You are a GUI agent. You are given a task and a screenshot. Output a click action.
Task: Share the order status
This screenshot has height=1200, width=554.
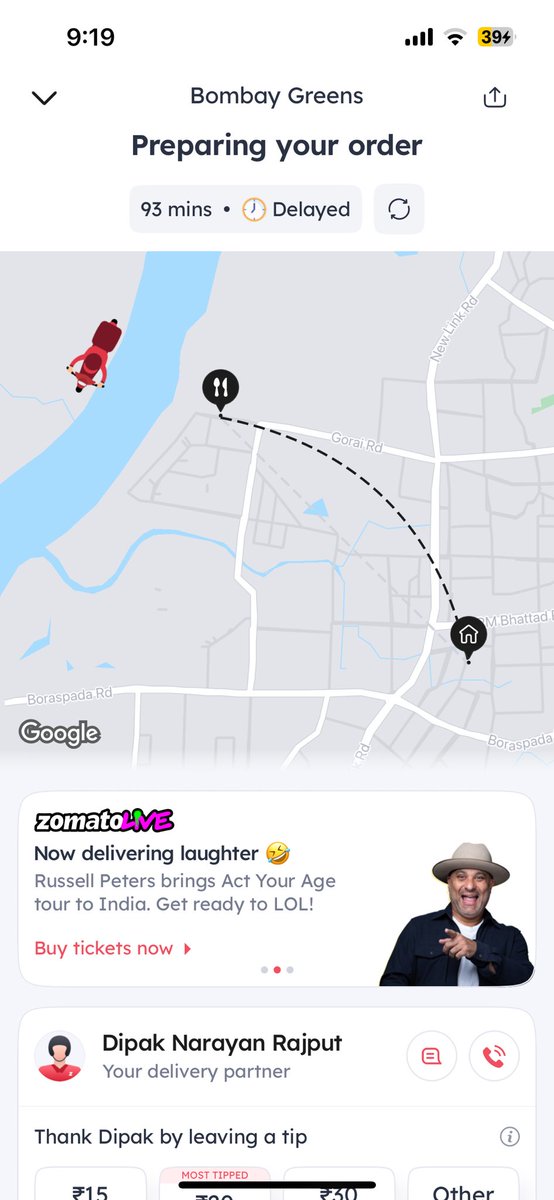[495, 97]
